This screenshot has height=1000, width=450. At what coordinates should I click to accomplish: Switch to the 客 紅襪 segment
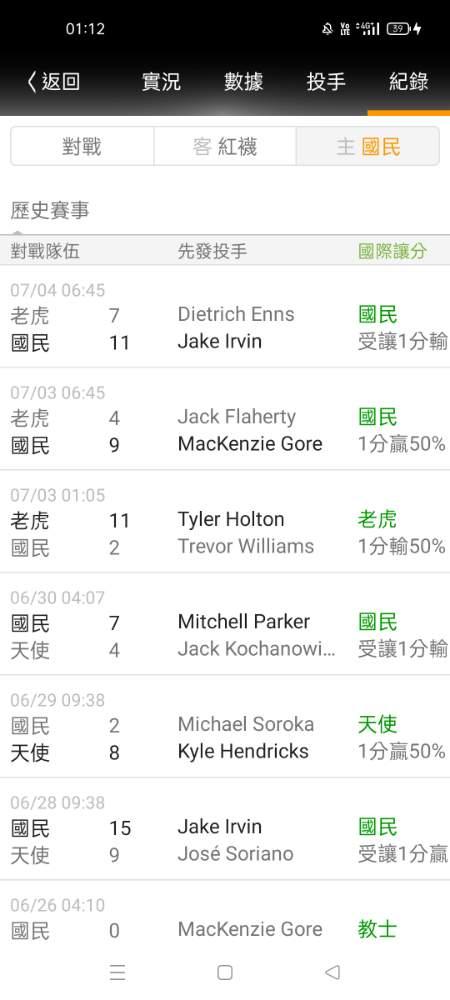click(225, 147)
